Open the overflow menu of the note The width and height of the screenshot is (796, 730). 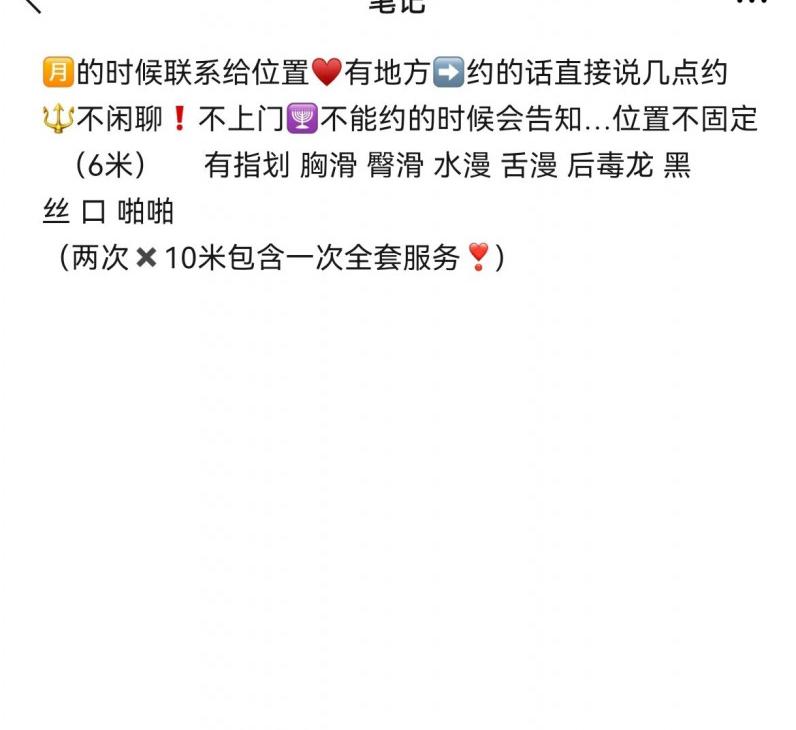click(750, 3)
